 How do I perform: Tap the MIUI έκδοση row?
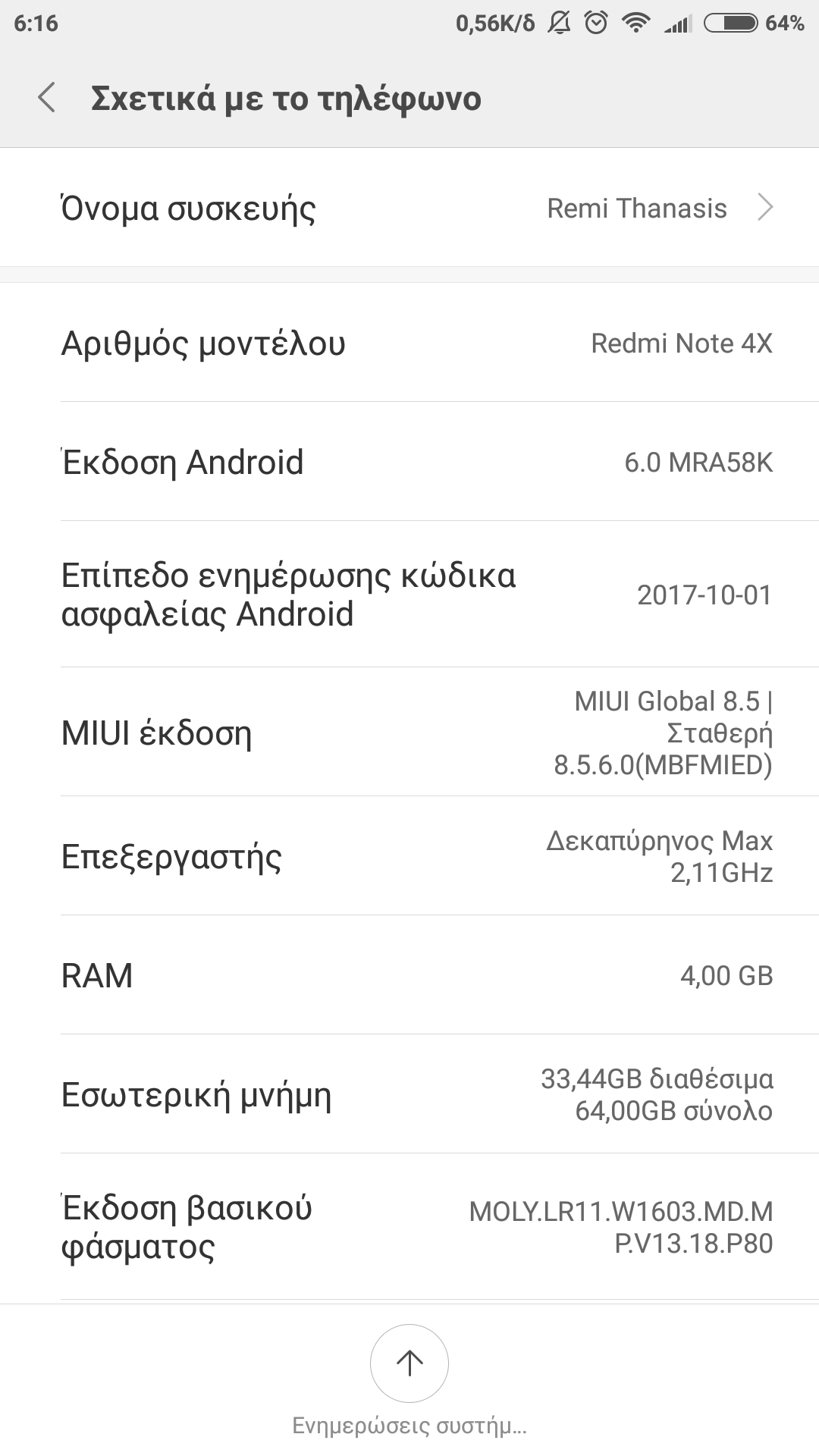point(409,733)
